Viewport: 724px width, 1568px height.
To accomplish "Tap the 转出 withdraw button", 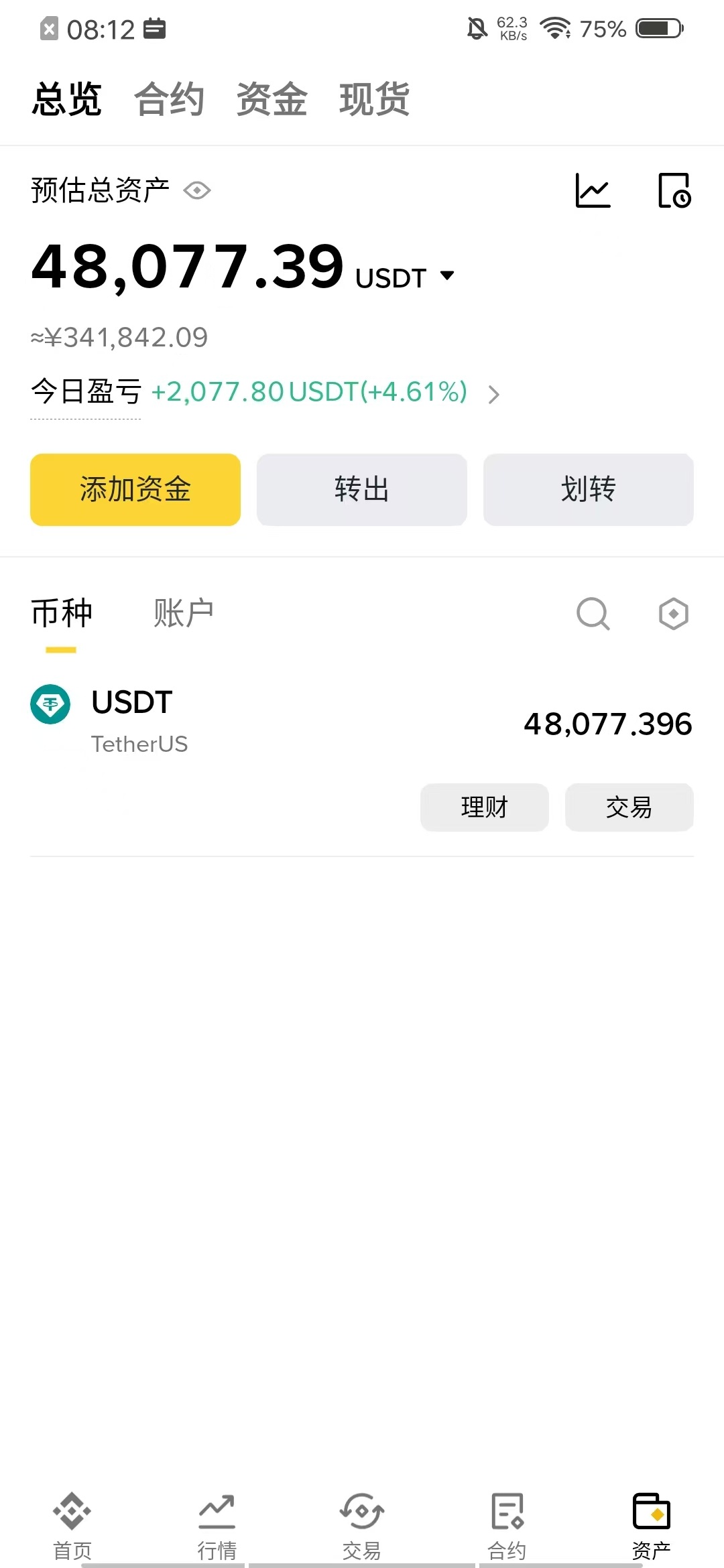I will click(361, 489).
